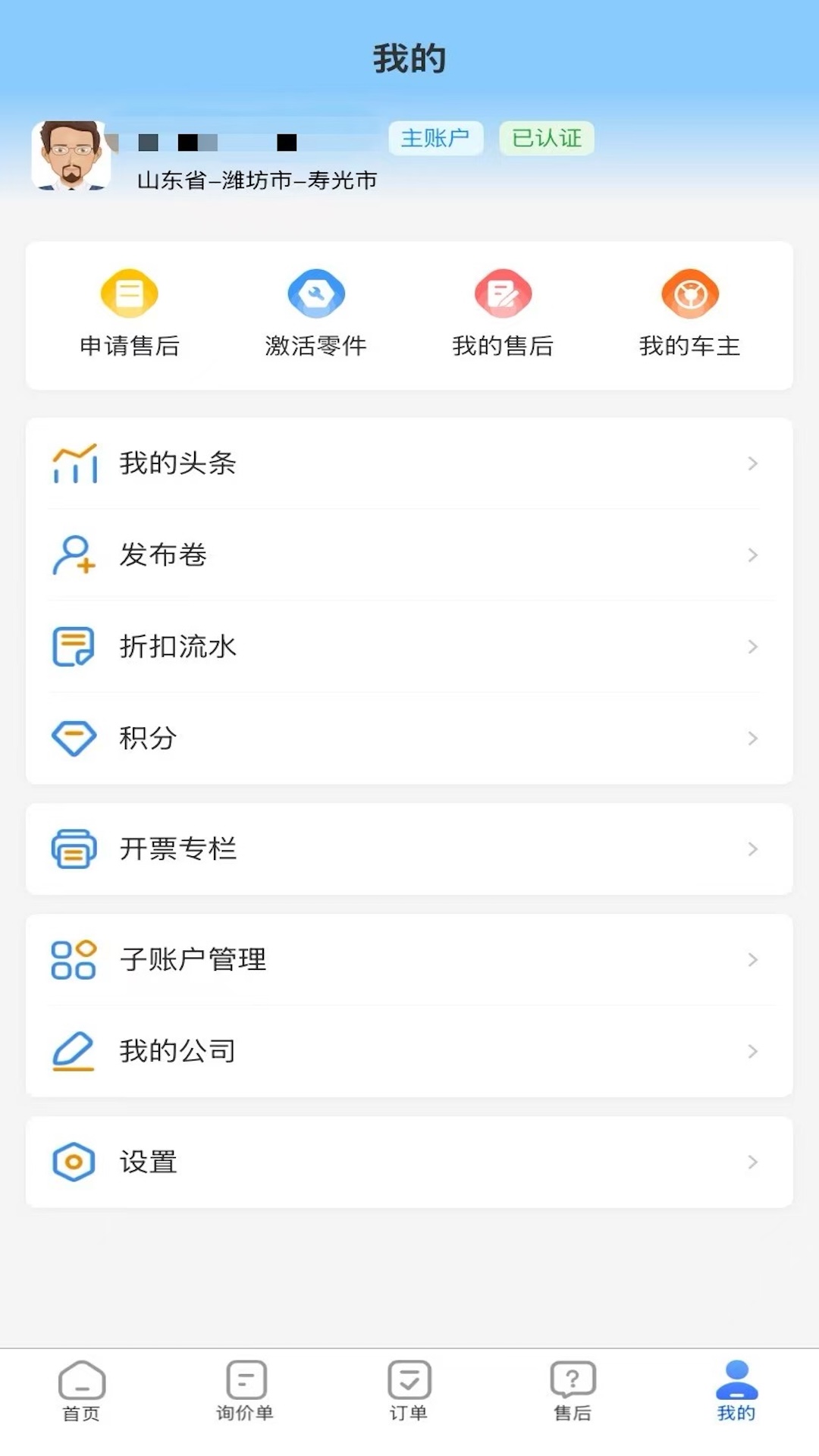The image size is (819, 1456).
Task: Tap the 主账户 badge
Action: pos(435,138)
